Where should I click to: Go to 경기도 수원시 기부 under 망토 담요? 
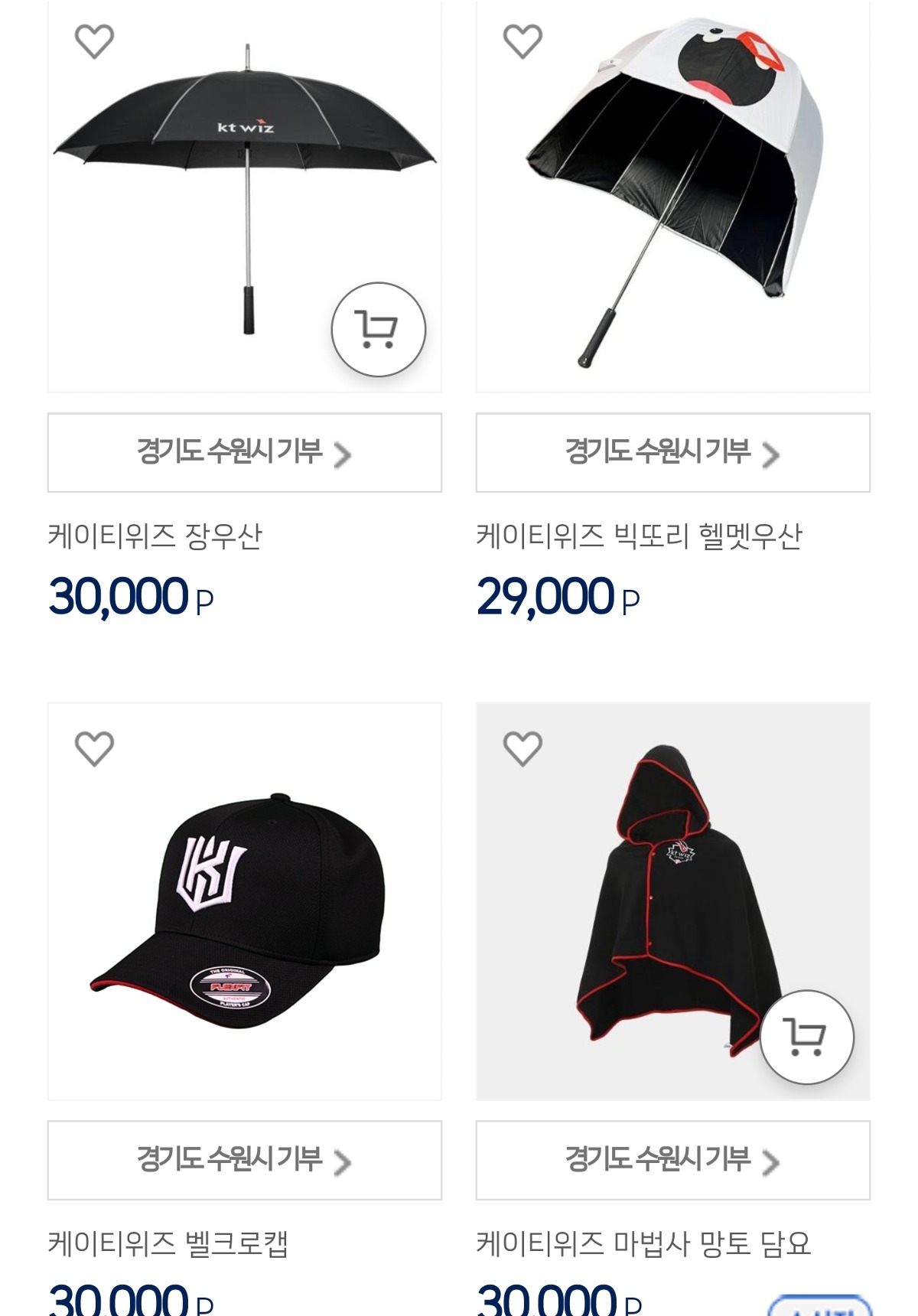pyautogui.click(x=673, y=1160)
